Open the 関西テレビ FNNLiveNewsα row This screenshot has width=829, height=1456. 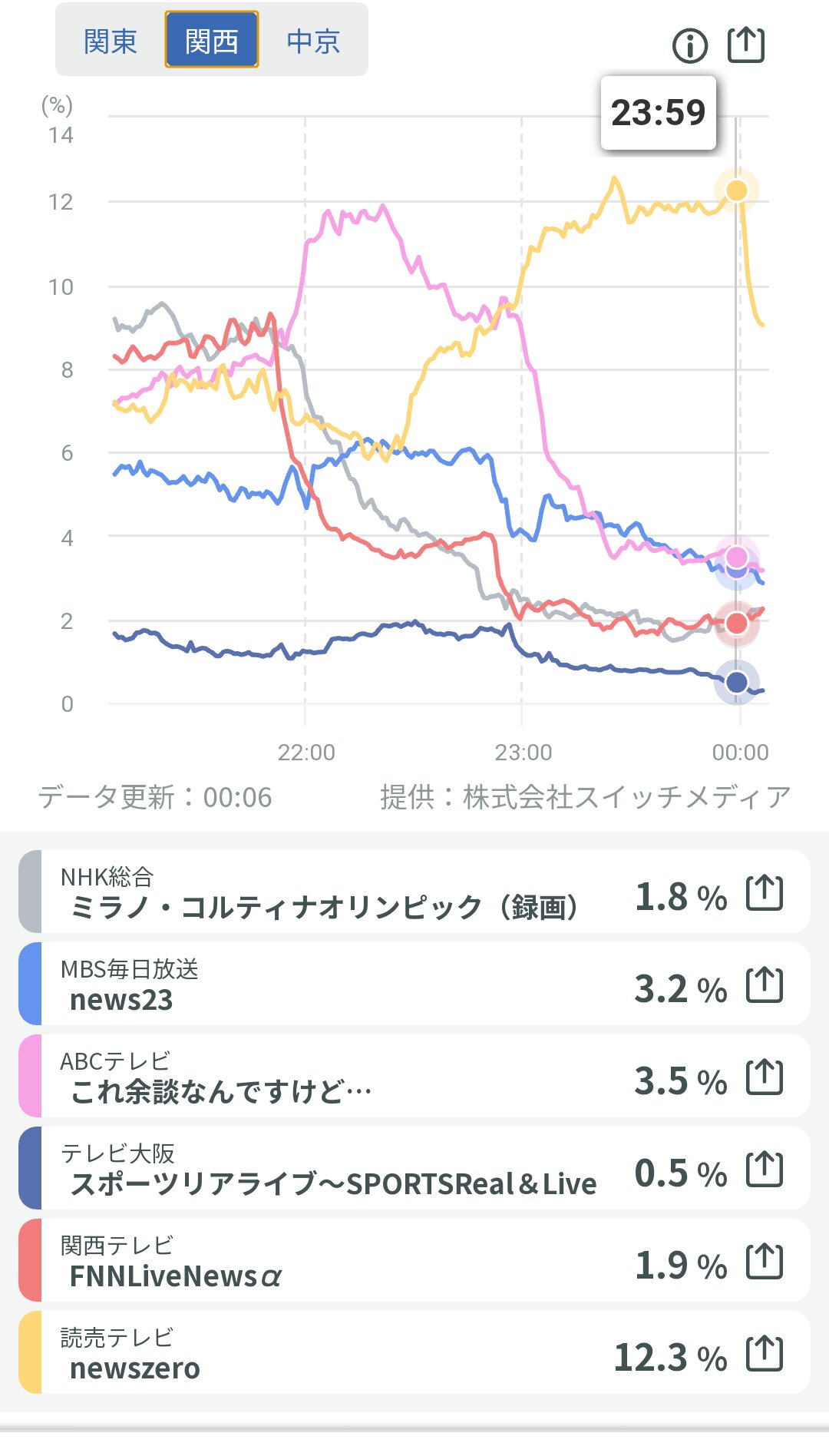pyautogui.click(x=322, y=1262)
